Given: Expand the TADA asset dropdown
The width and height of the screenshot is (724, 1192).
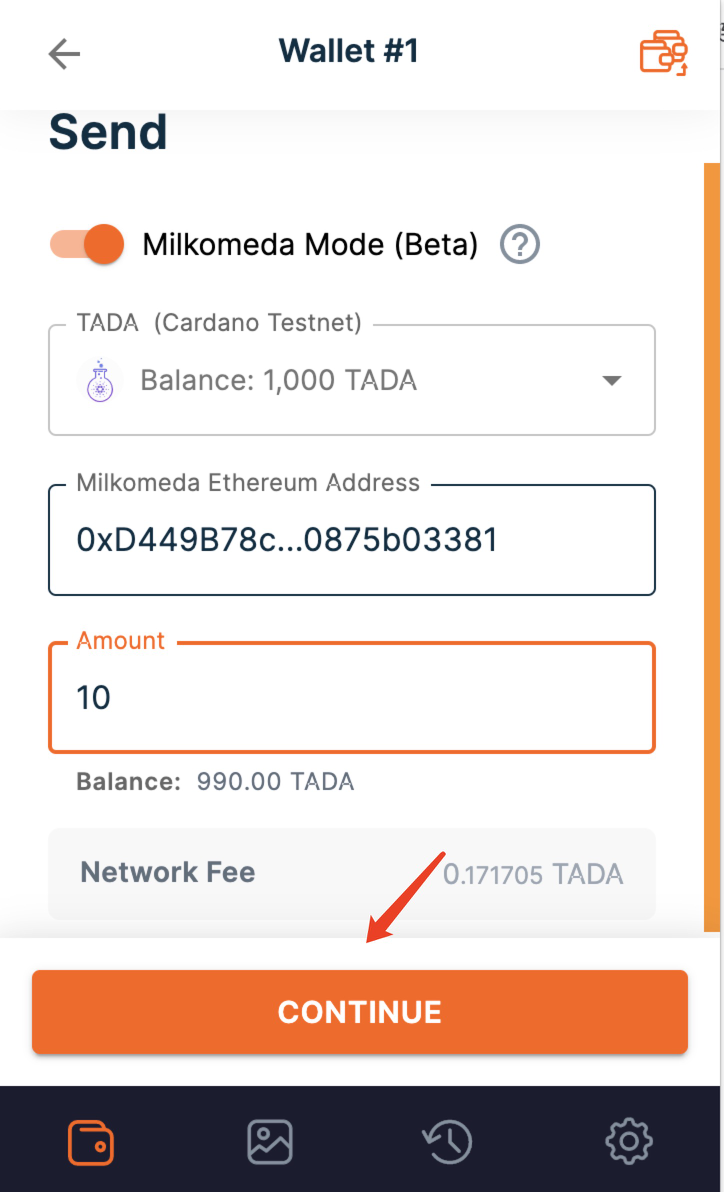Looking at the screenshot, I should (612, 380).
